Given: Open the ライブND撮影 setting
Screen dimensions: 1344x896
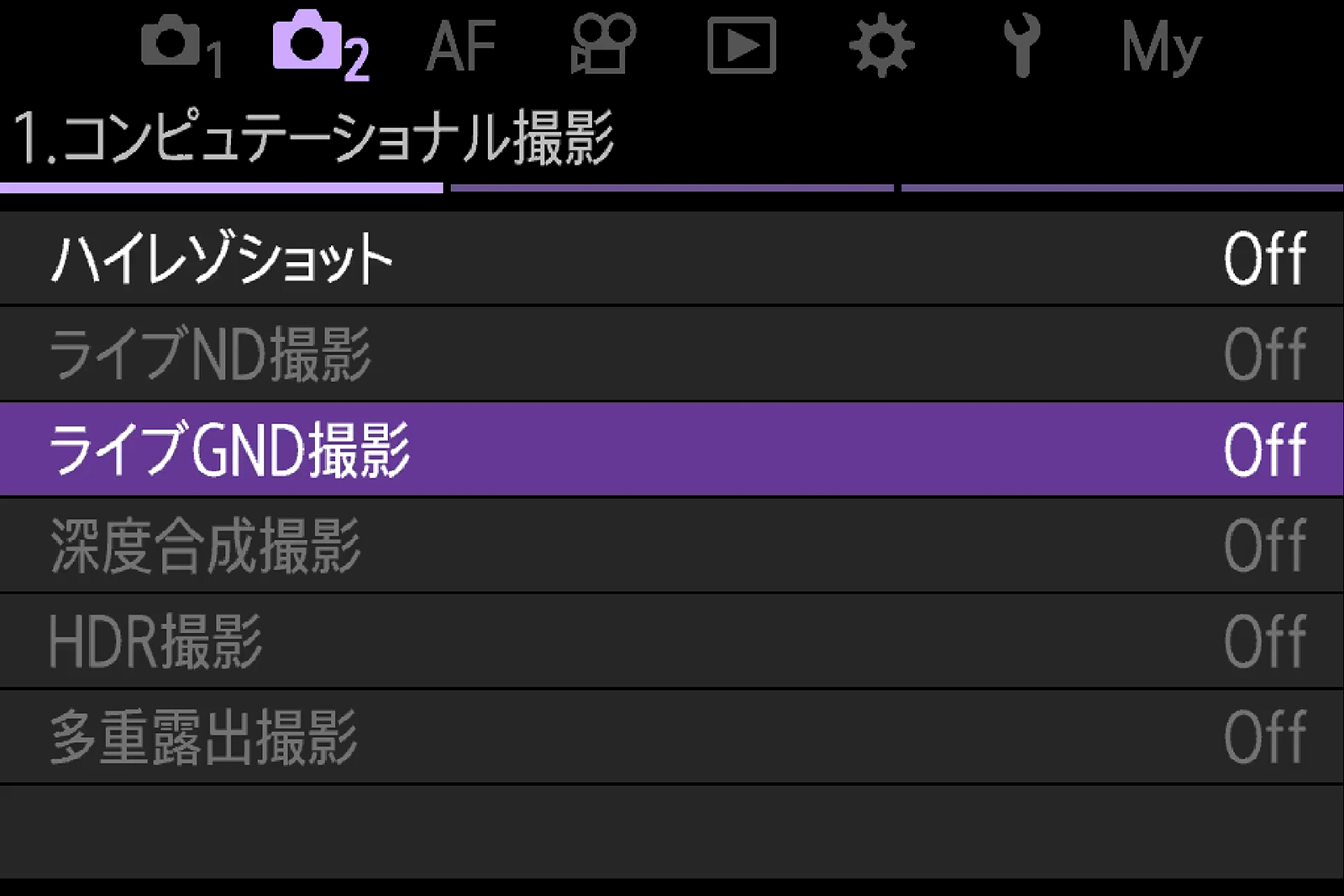Looking at the screenshot, I should click(672, 354).
